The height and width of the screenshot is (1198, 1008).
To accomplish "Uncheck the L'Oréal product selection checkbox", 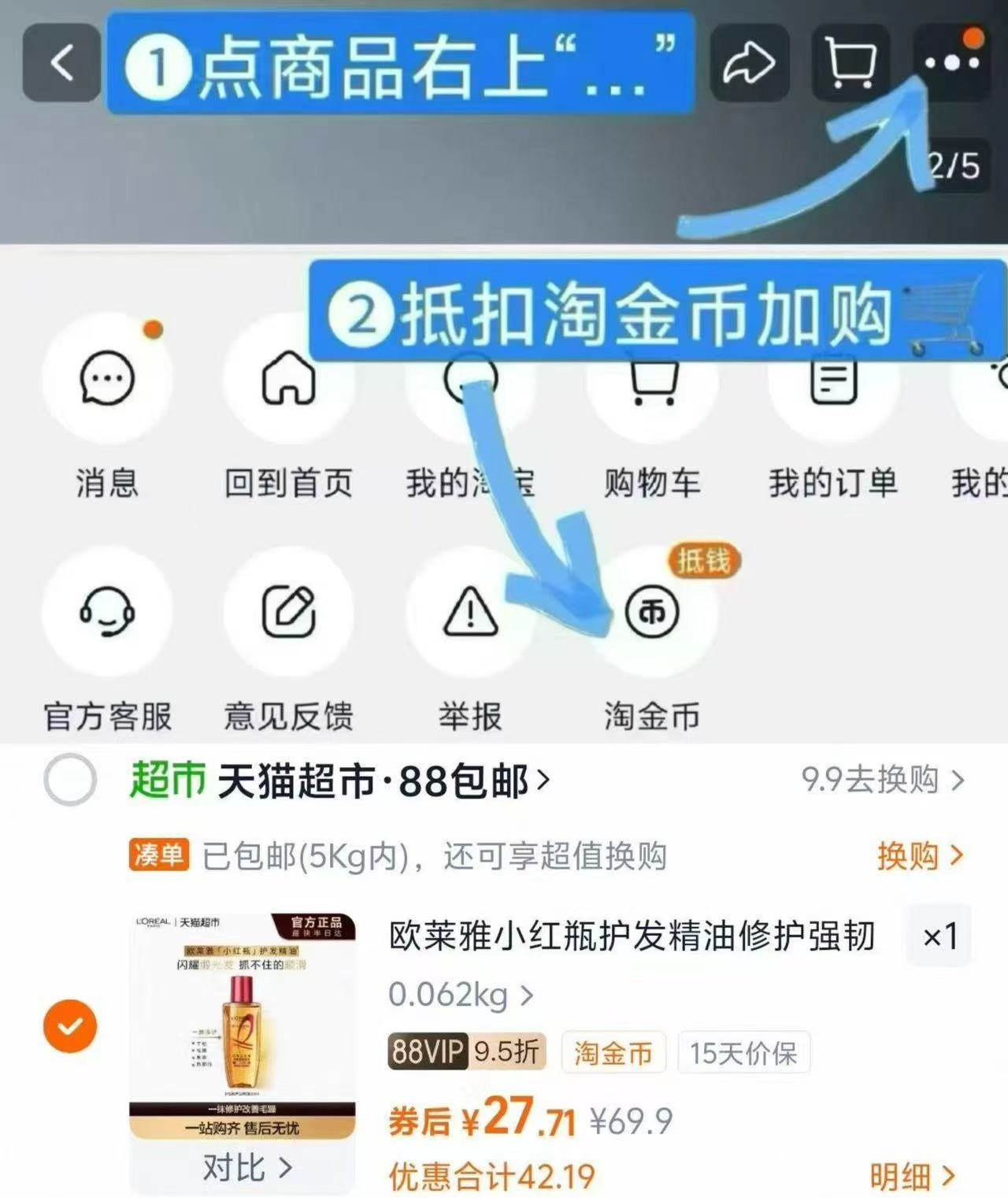I will 72,1025.
